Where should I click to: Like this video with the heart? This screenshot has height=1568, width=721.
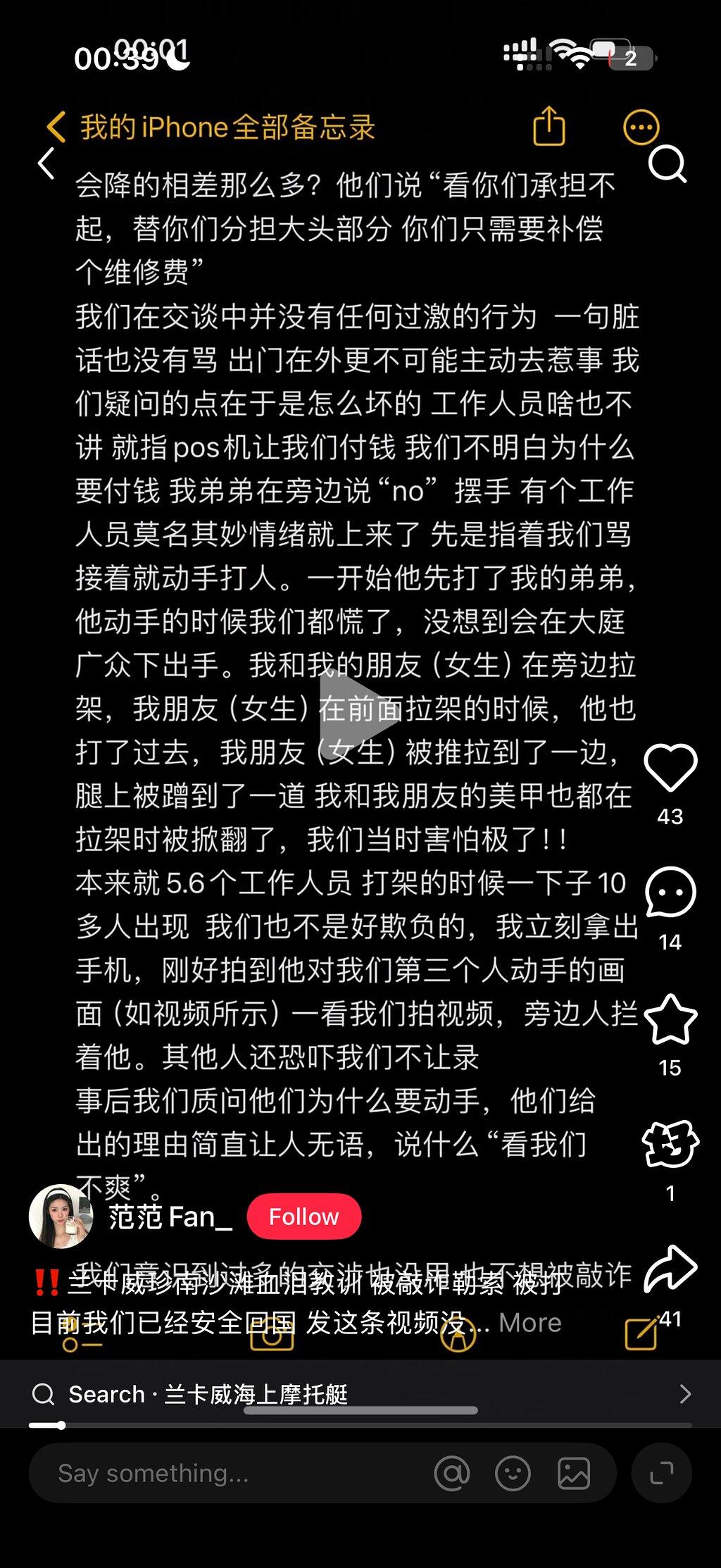670,767
